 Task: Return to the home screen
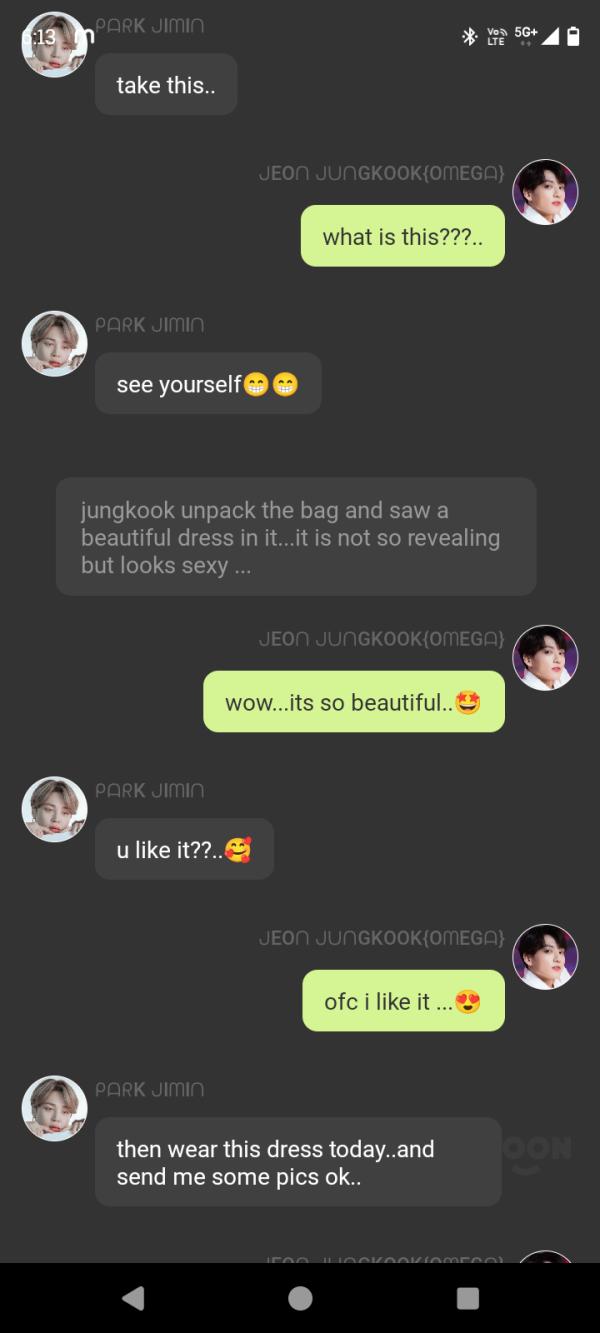pyautogui.click(x=300, y=1298)
